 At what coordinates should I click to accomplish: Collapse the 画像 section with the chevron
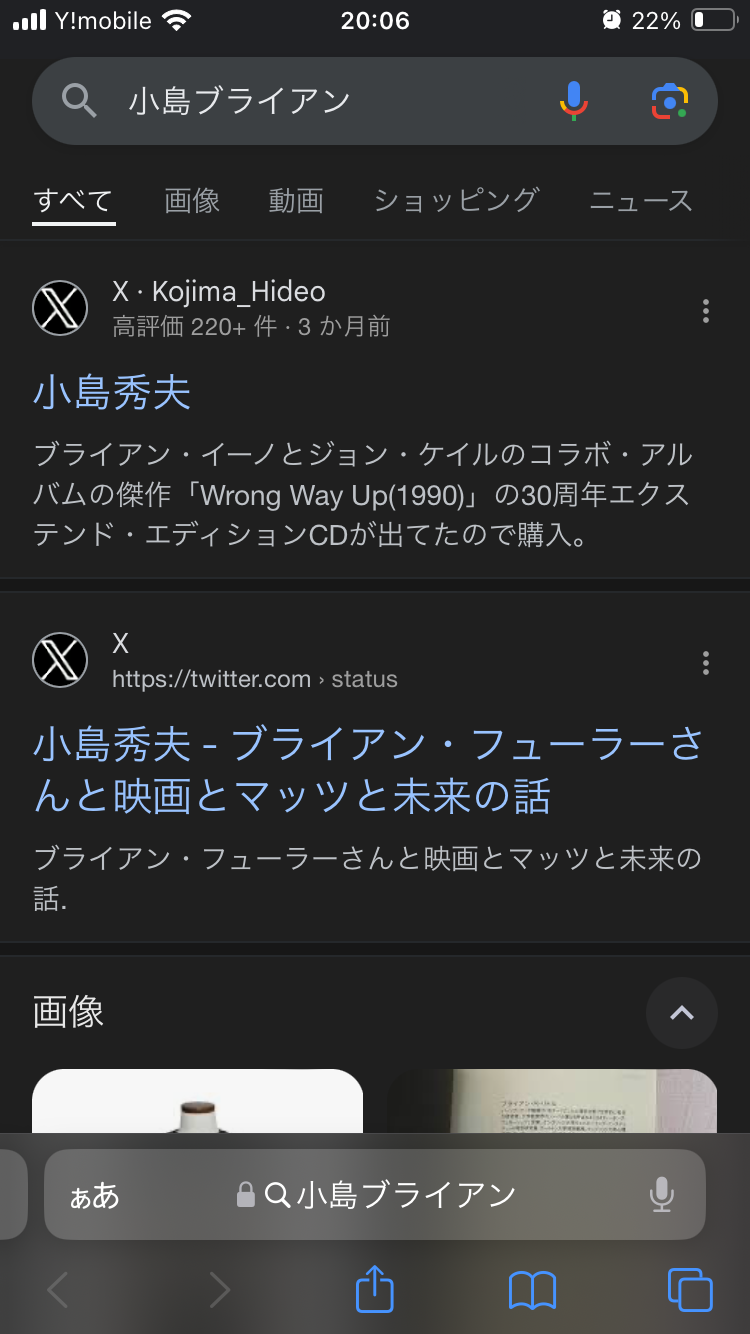(x=682, y=1013)
